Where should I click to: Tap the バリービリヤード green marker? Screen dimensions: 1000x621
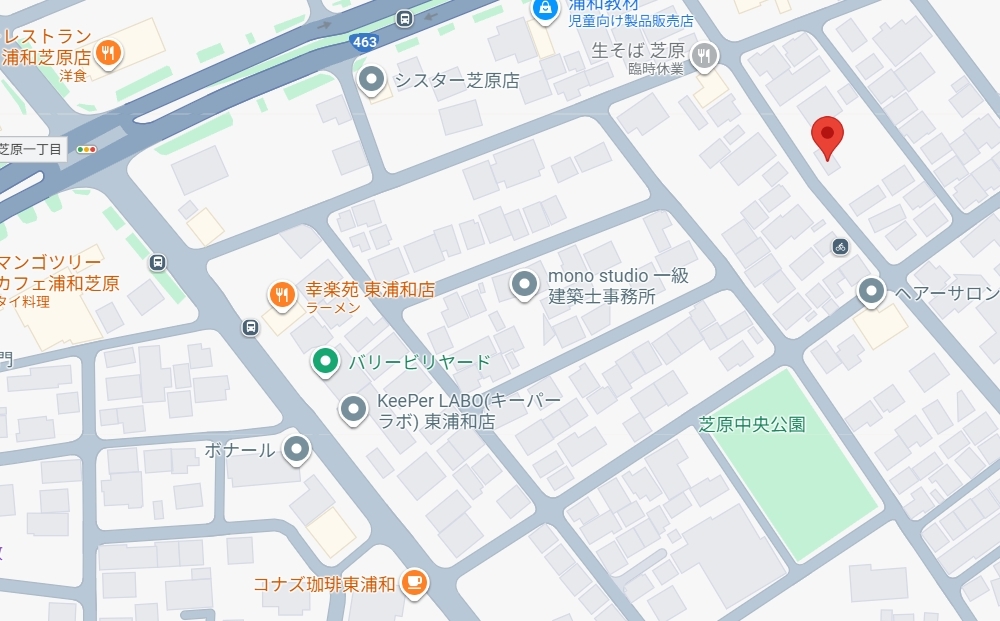[x=324, y=362]
